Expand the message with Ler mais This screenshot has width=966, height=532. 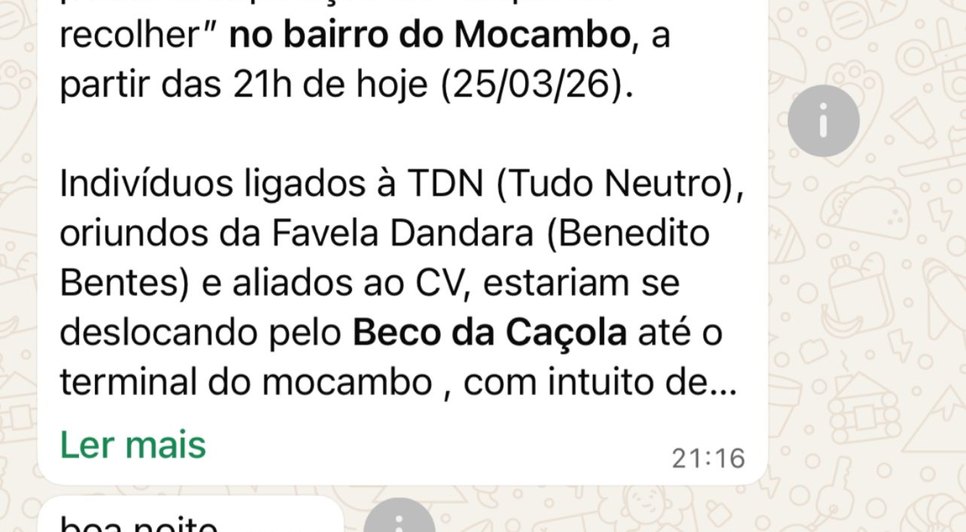pos(133,444)
